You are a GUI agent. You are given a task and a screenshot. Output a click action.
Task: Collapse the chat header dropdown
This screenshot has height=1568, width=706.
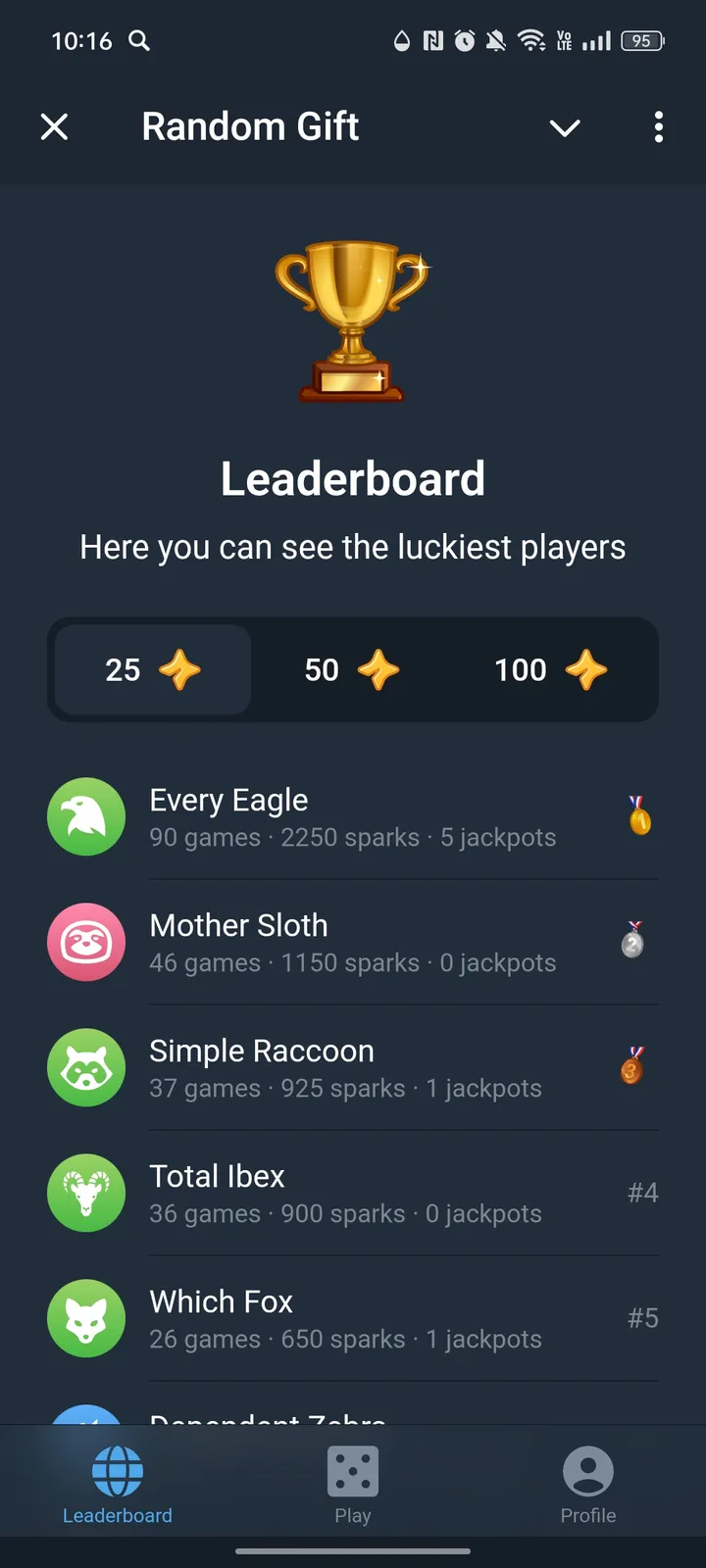click(x=565, y=127)
